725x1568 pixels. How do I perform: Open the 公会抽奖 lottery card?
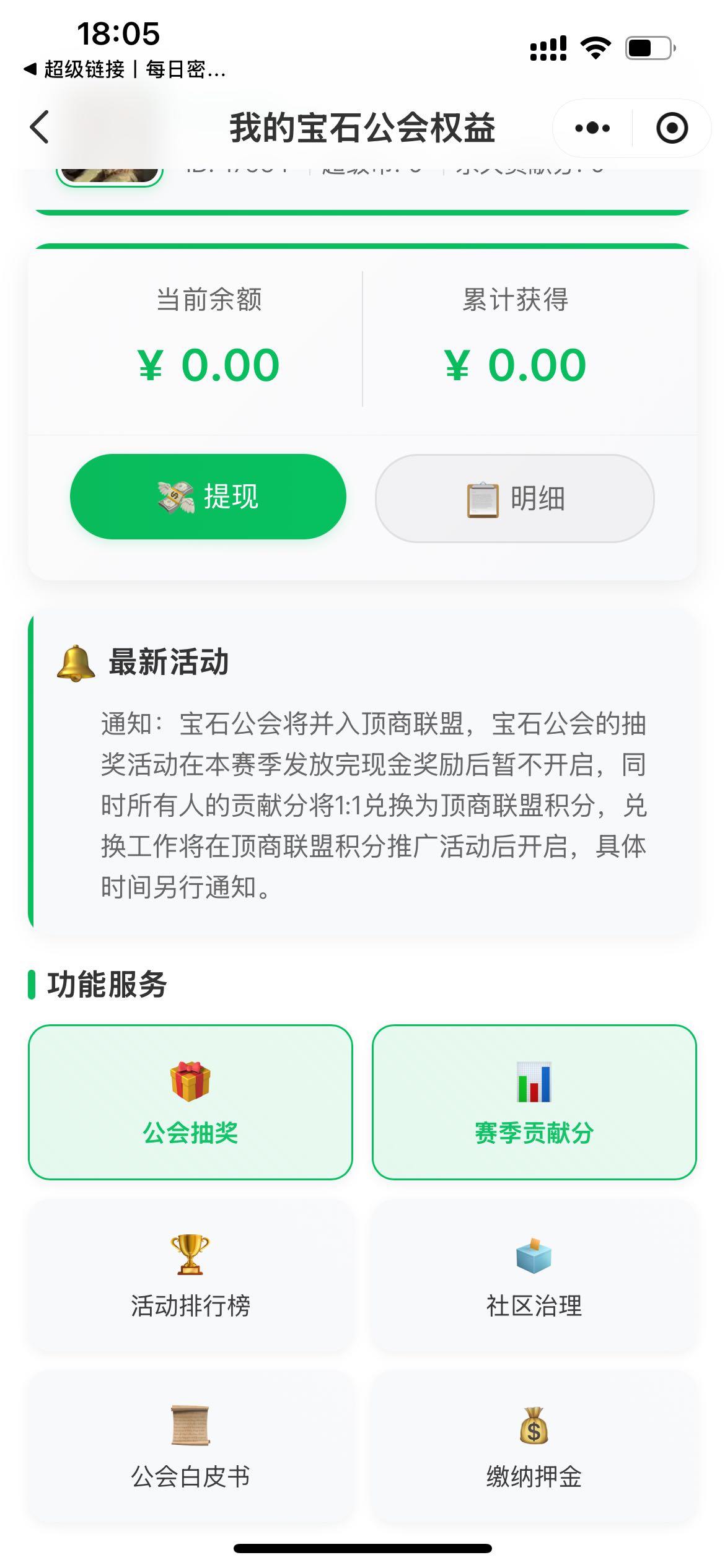[190, 1102]
